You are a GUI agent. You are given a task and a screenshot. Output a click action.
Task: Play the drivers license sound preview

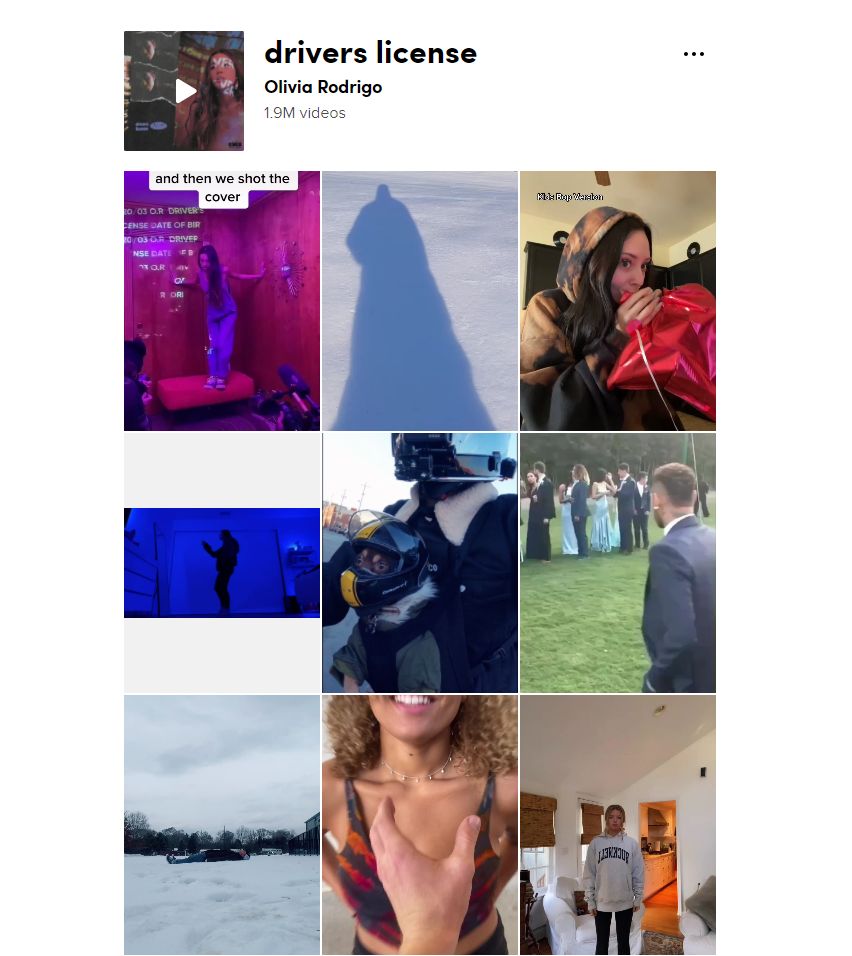184,91
